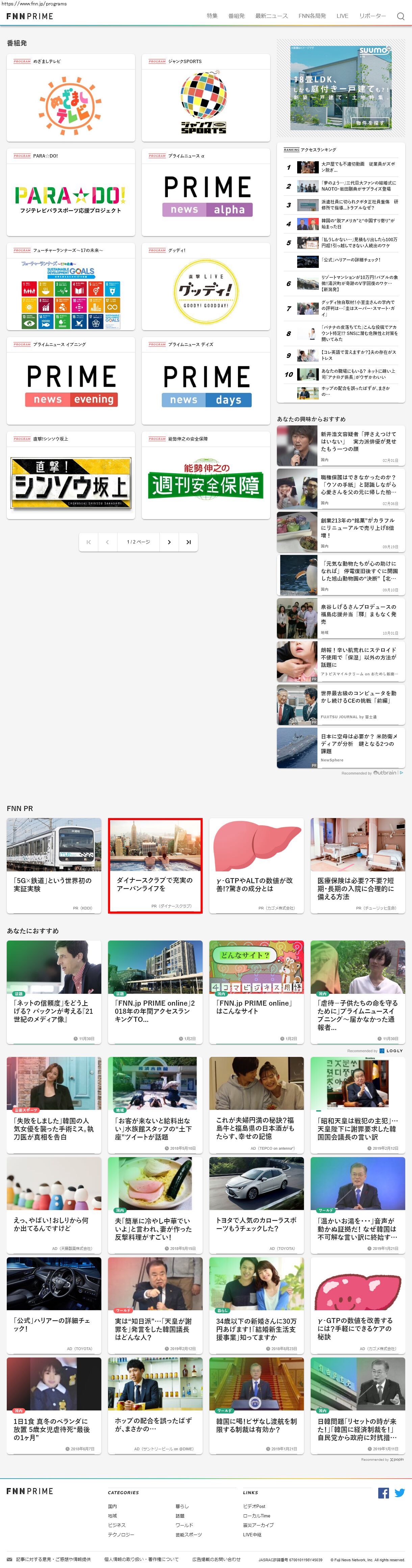Open the ビデオPost footer link
This screenshot has height=1568, width=412.
point(254,1506)
